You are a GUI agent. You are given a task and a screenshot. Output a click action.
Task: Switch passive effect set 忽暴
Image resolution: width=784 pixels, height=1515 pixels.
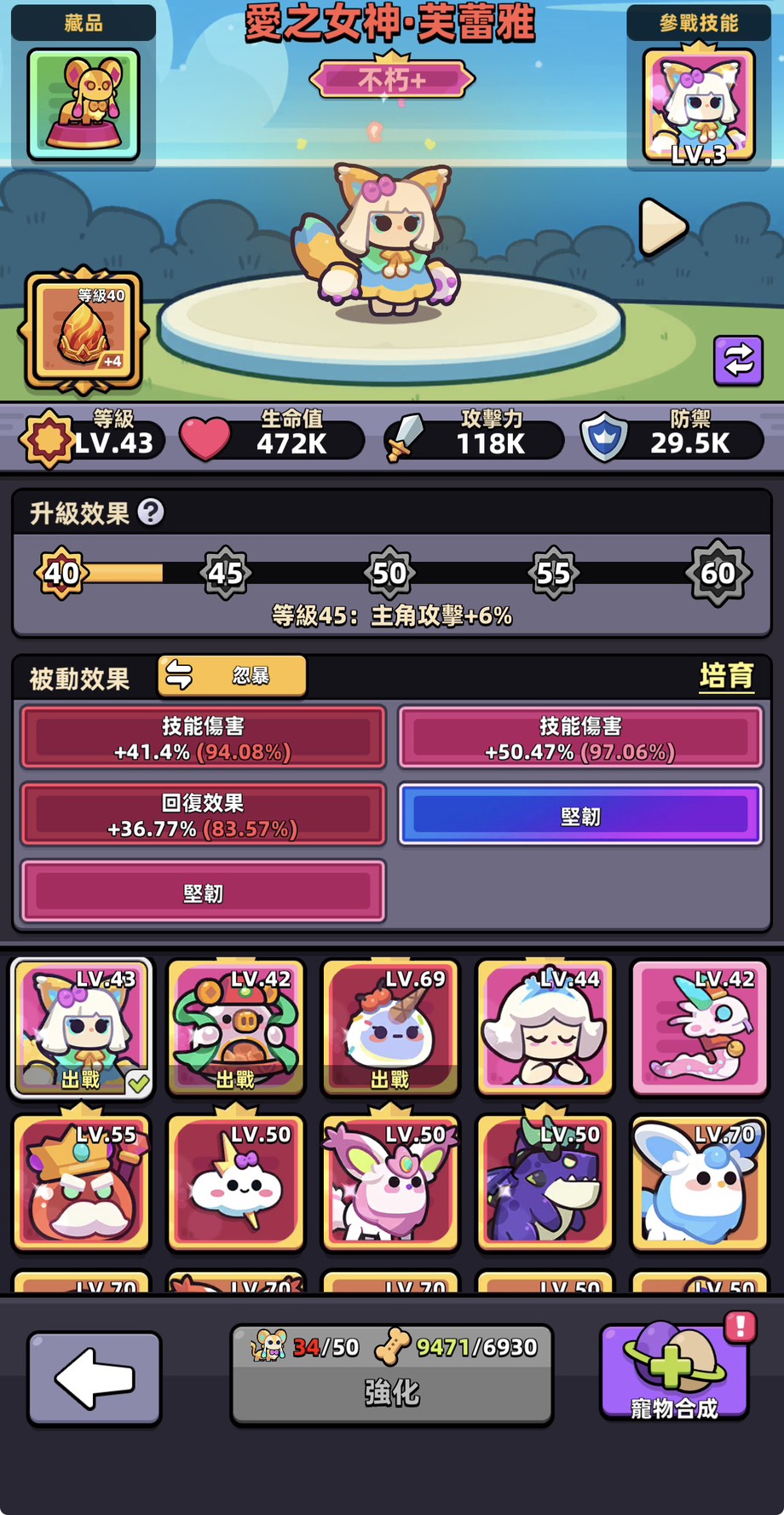click(x=232, y=676)
